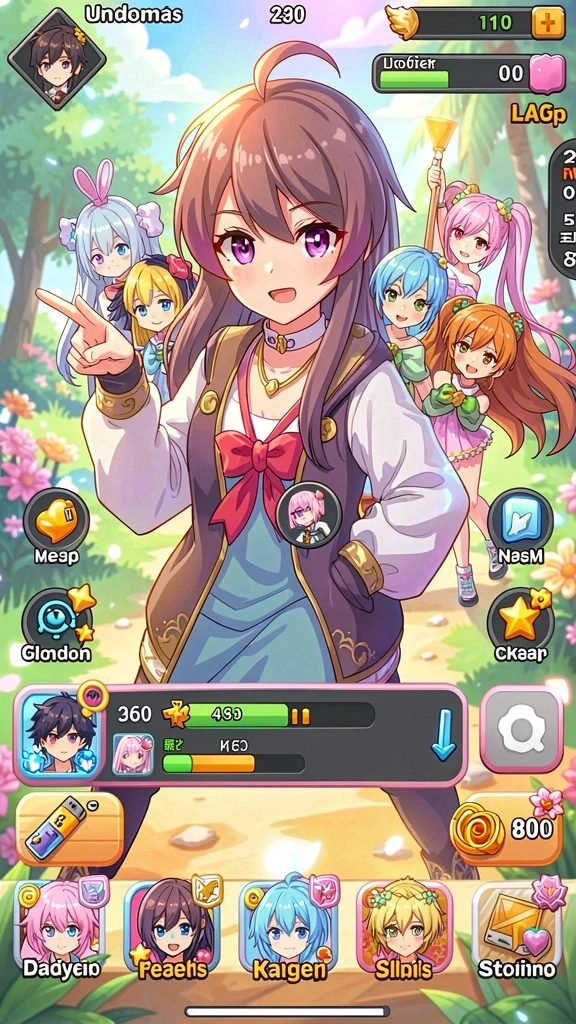The width and height of the screenshot is (576, 1024).
Task: Open the player avatar in the top corner
Action: point(57,58)
